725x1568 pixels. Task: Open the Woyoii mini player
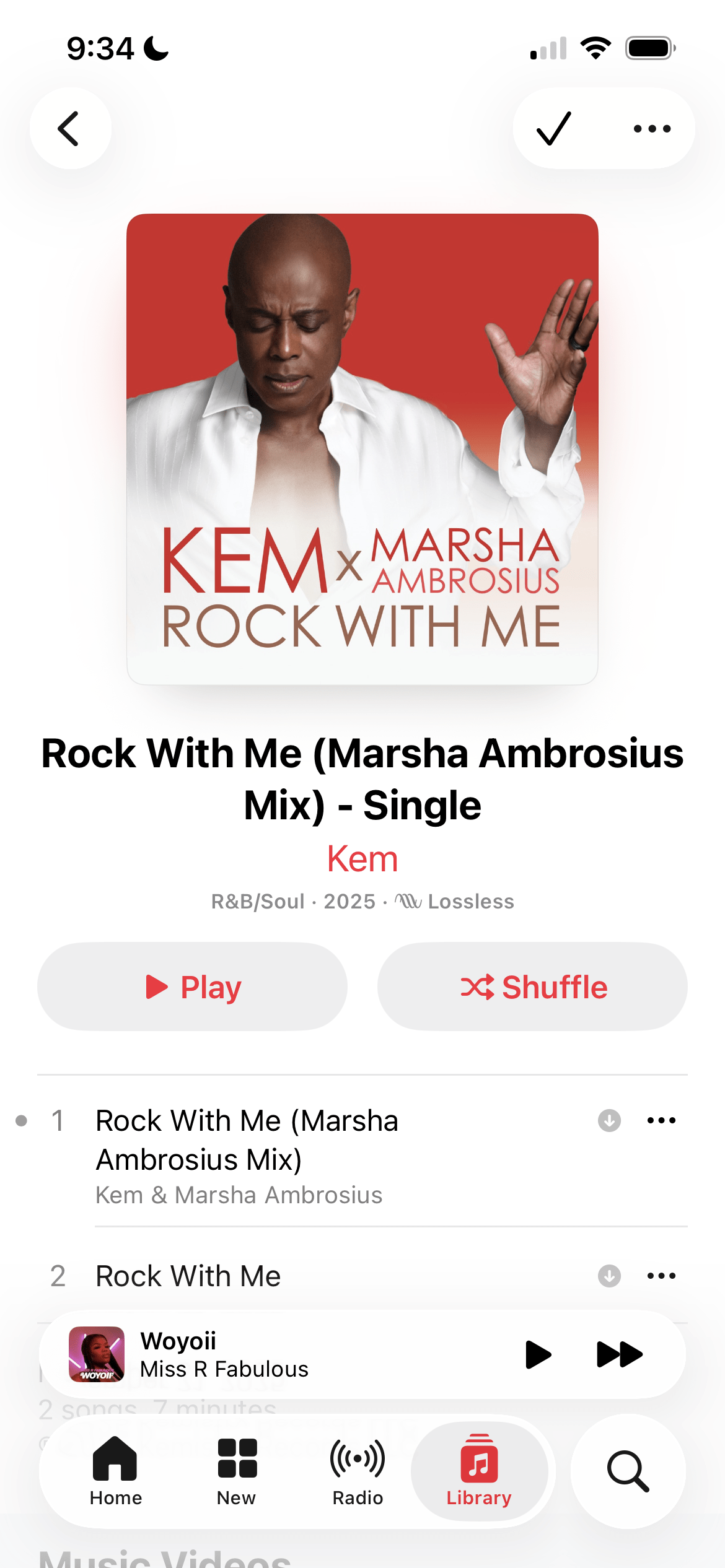[x=279, y=1354]
